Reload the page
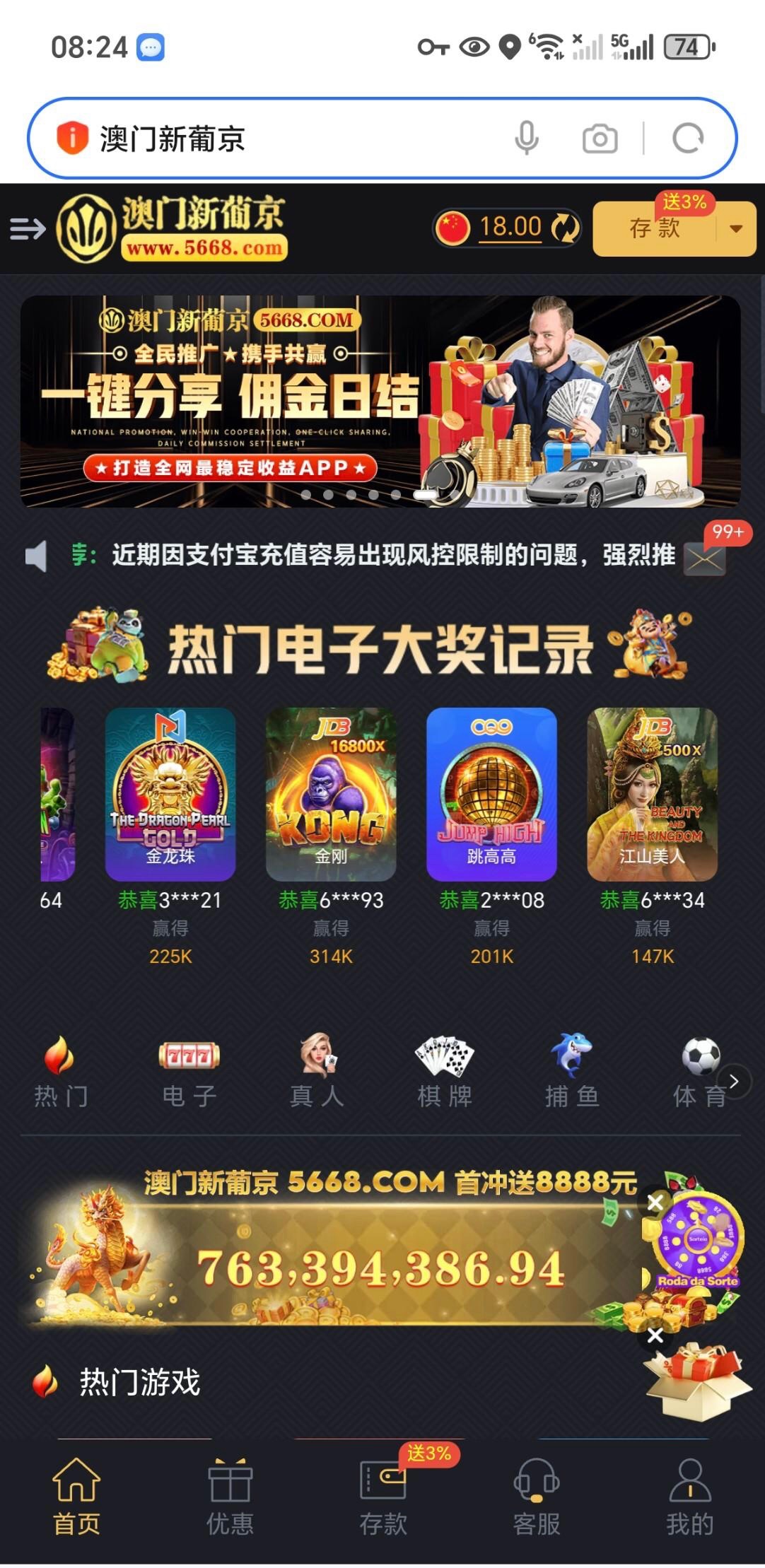The height and width of the screenshot is (1568, 765). point(687,139)
